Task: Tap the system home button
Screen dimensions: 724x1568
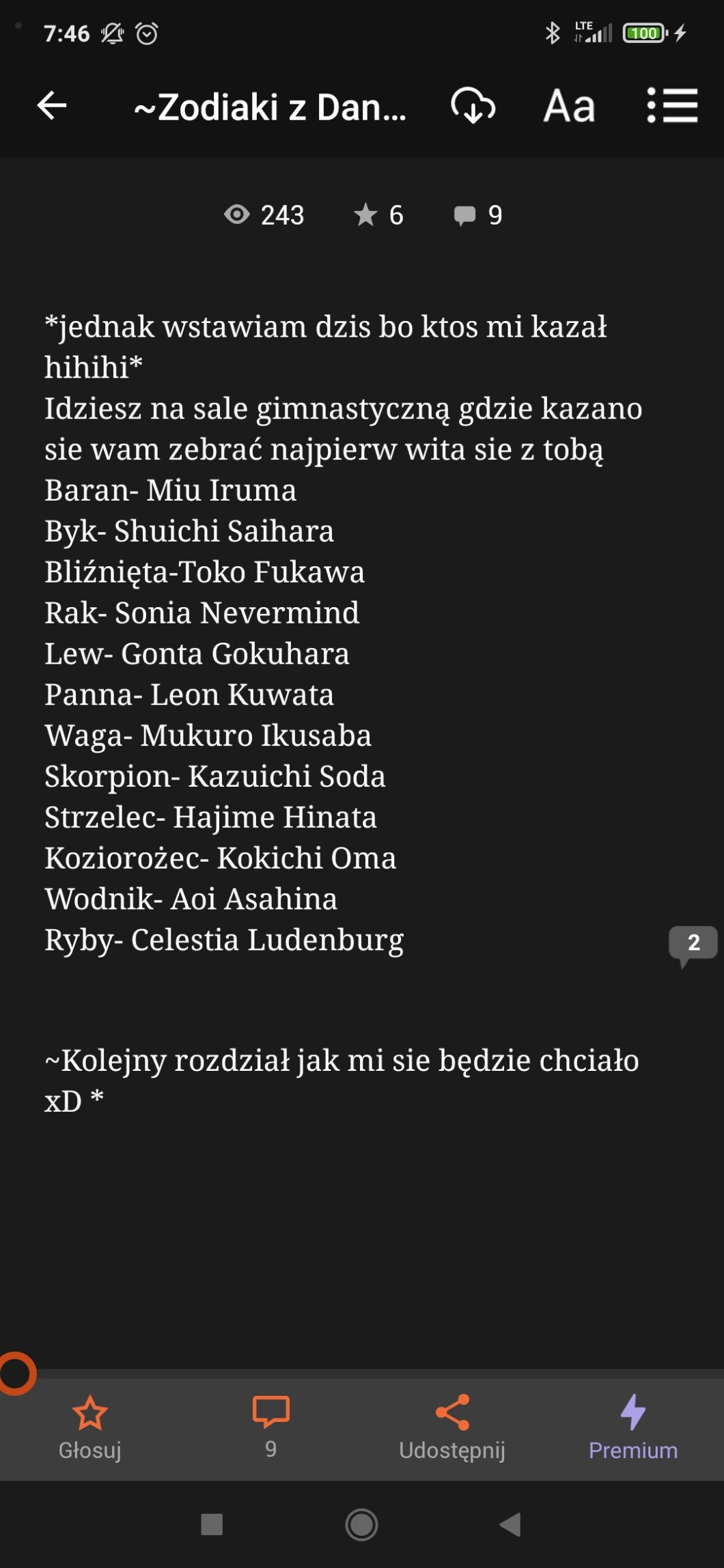Action: pyautogui.click(x=361, y=1524)
